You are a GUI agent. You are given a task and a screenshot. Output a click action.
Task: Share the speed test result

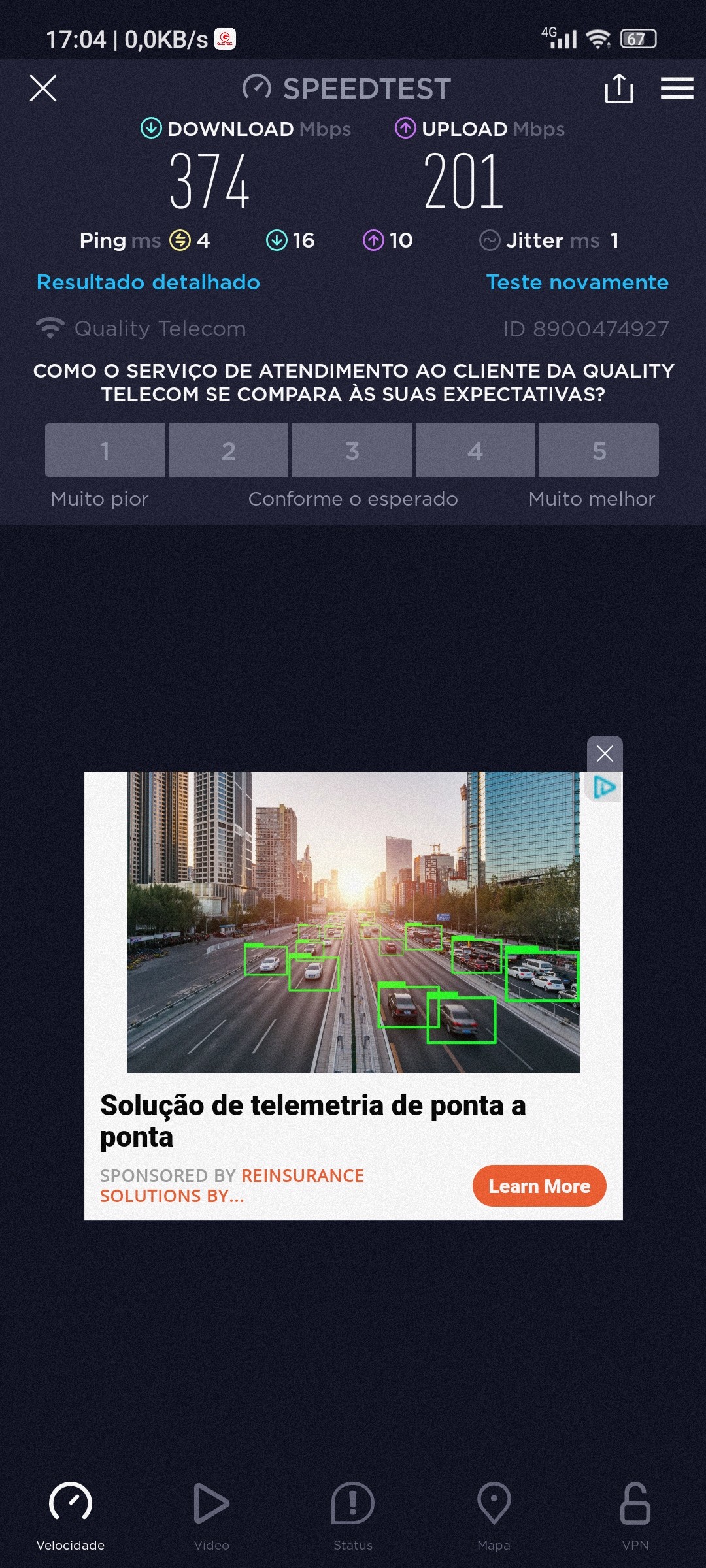(x=618, y=88)
